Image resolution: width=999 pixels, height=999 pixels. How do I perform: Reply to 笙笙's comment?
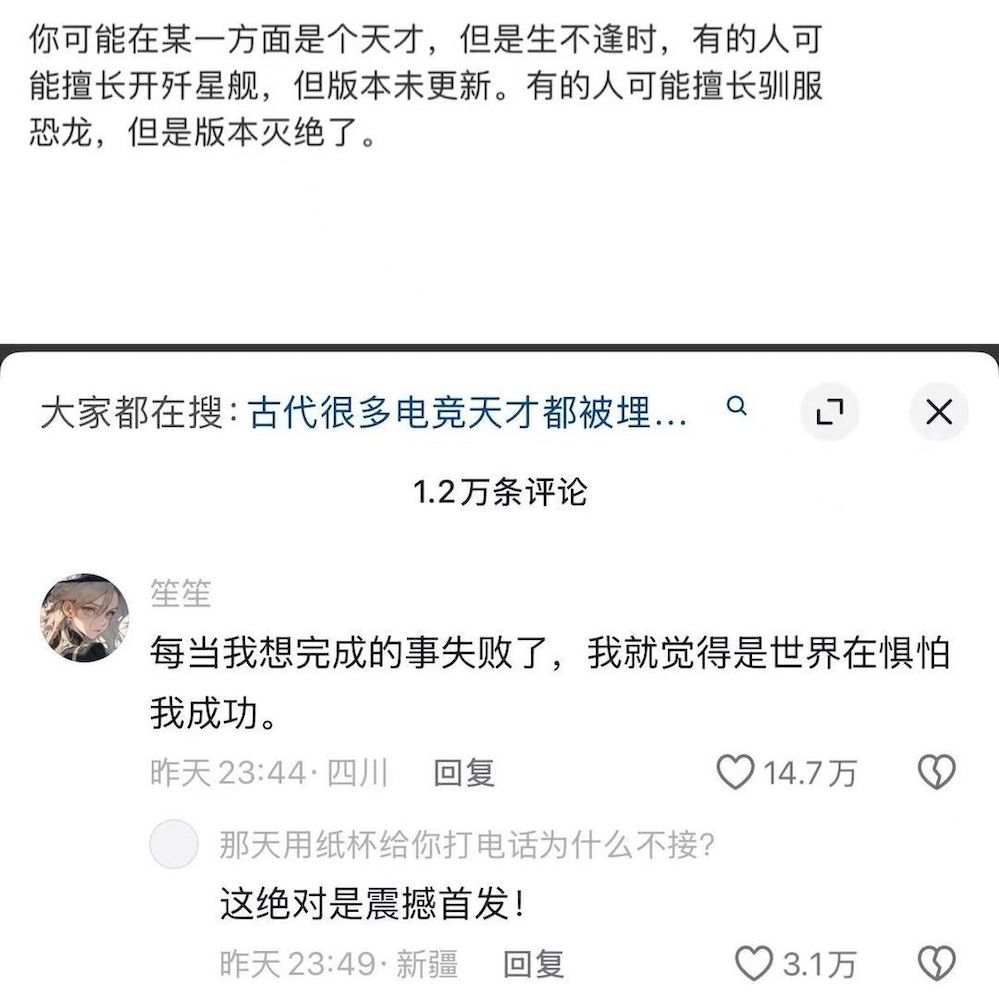point(464,772)
